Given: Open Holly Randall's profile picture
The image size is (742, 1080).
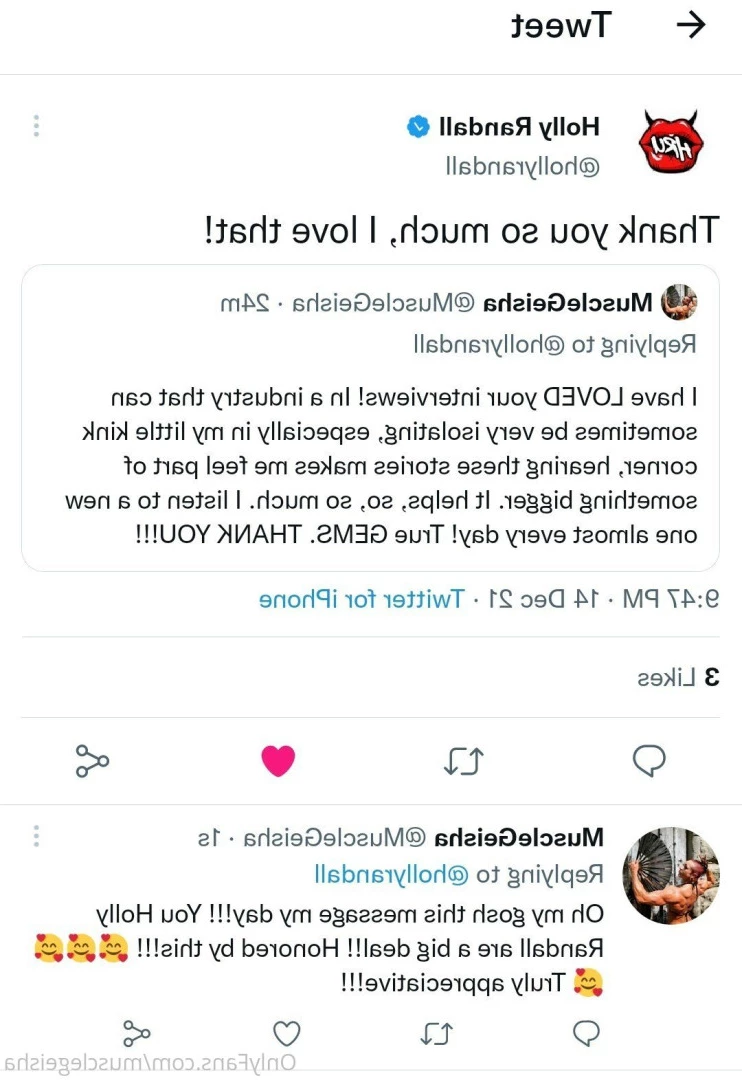Looking at the screenshot, I should tap(671, 141).
